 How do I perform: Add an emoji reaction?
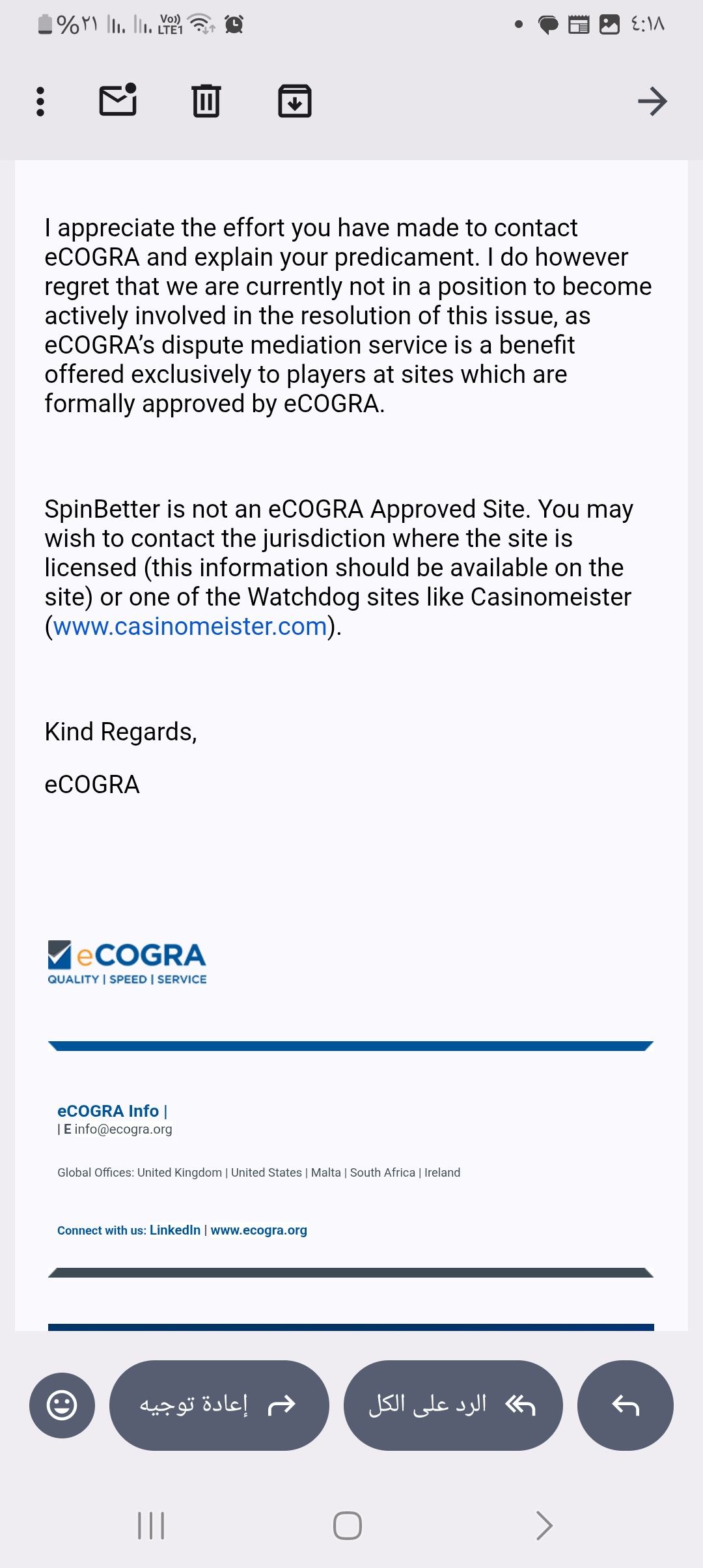pyautogui.click(x=62, y=1405)
